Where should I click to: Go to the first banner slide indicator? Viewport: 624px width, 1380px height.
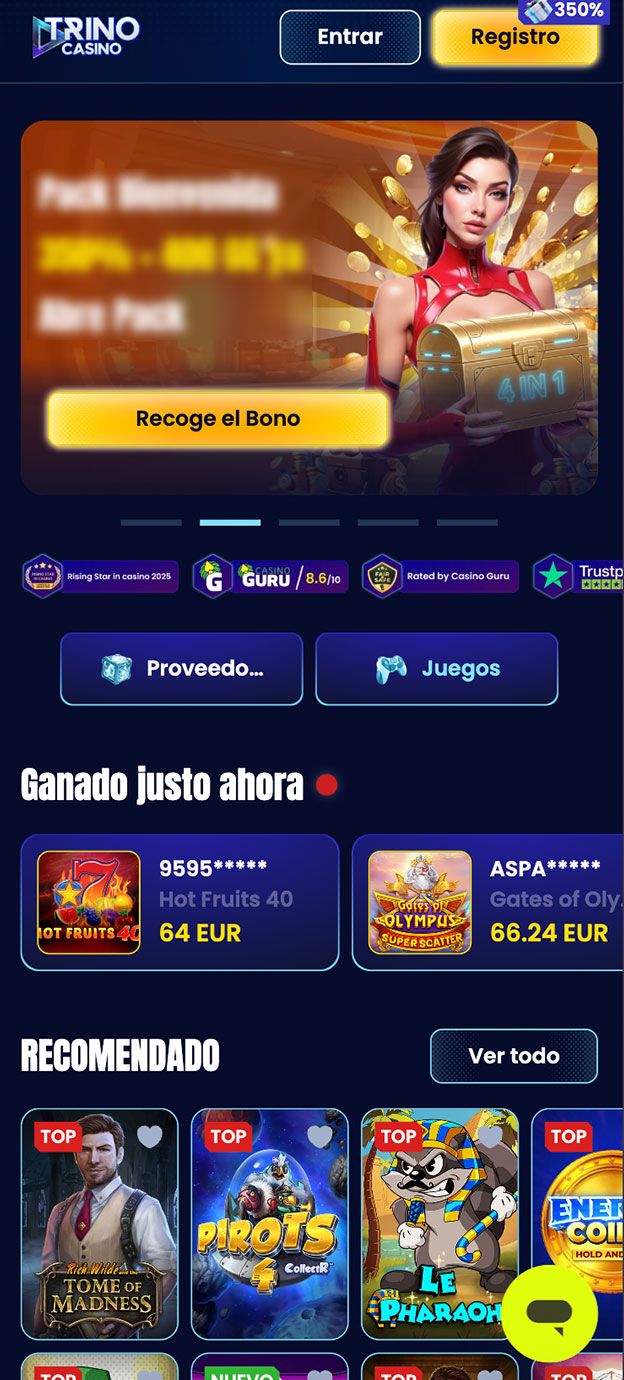[151, 522]
